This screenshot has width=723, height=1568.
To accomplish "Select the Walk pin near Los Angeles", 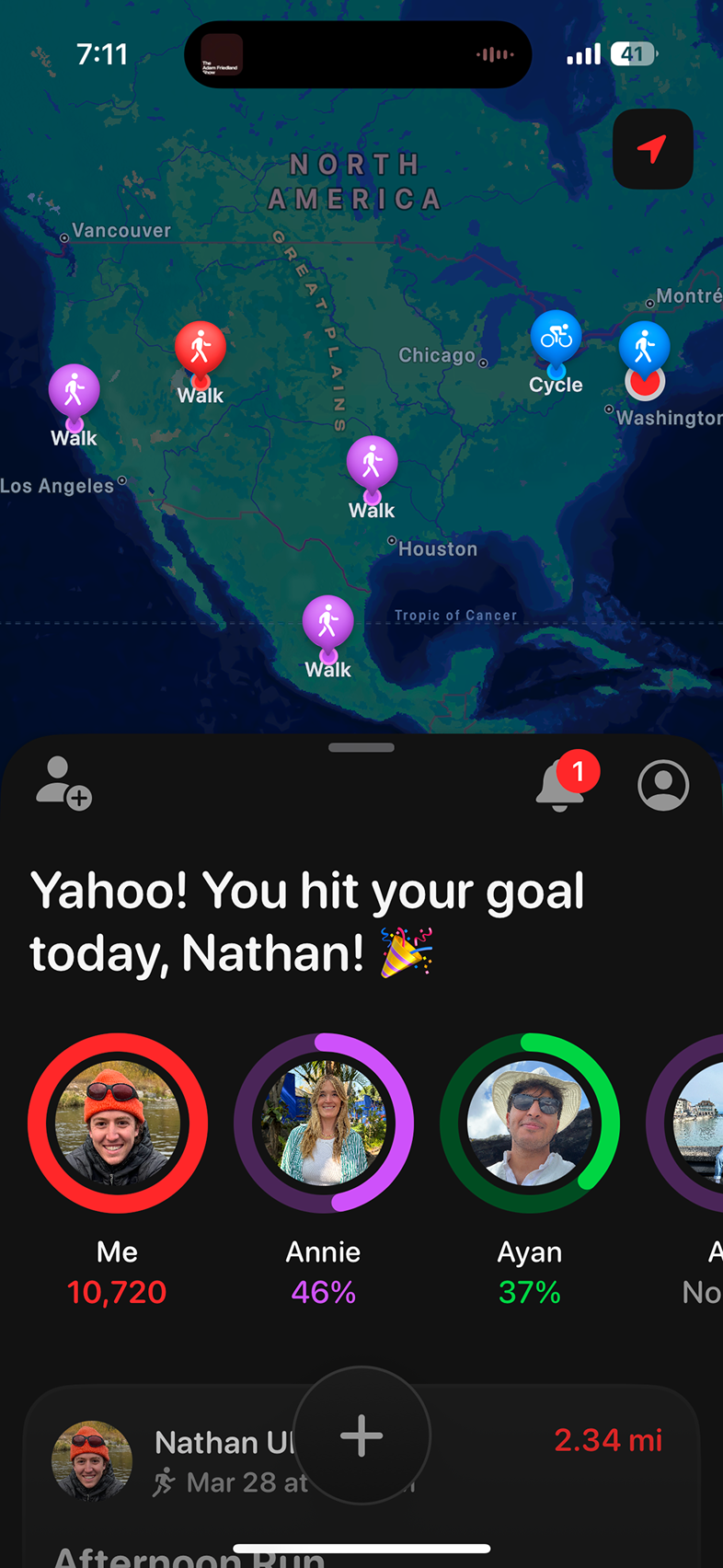I will tap(75, 391).
